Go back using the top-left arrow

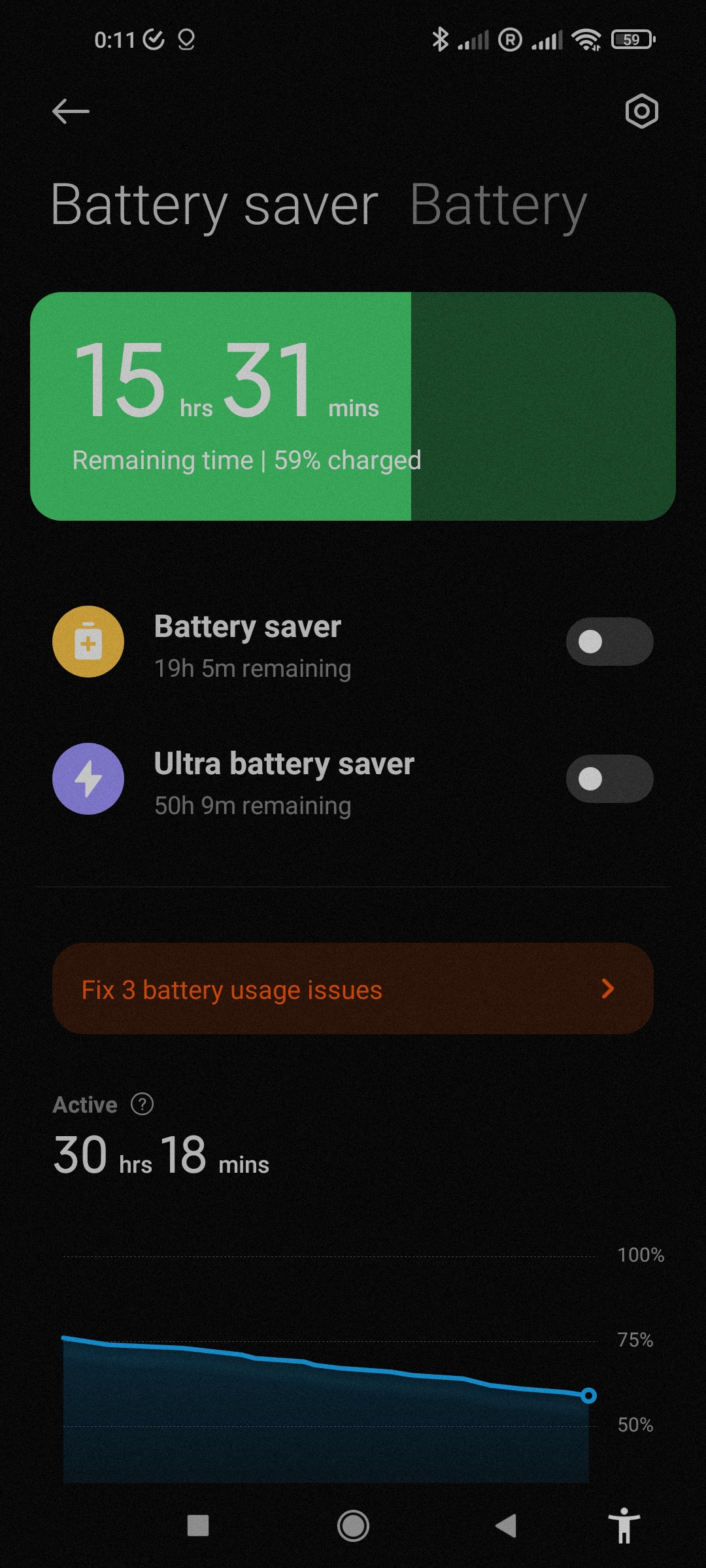(x=71, y=111)
